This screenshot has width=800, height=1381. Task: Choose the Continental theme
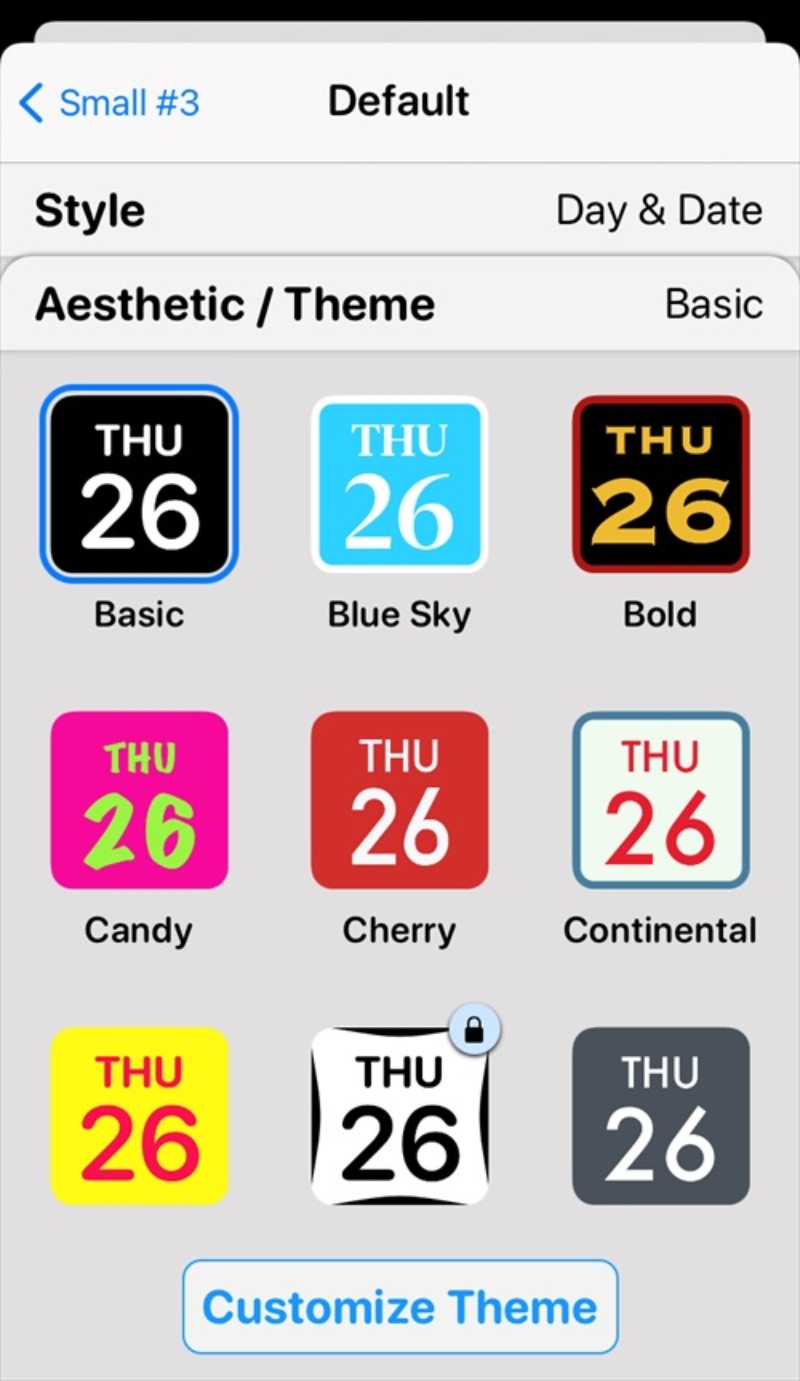click(660, 800)
